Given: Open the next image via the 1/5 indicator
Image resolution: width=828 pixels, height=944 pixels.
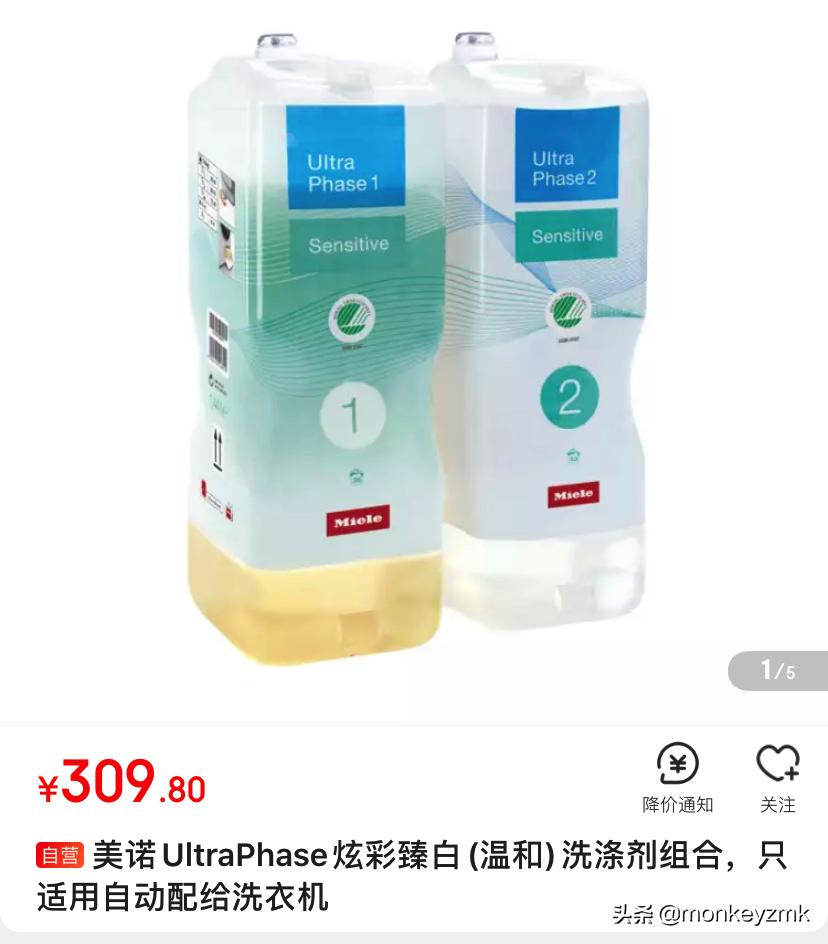Looking at the screenshot, I should 779,672.
